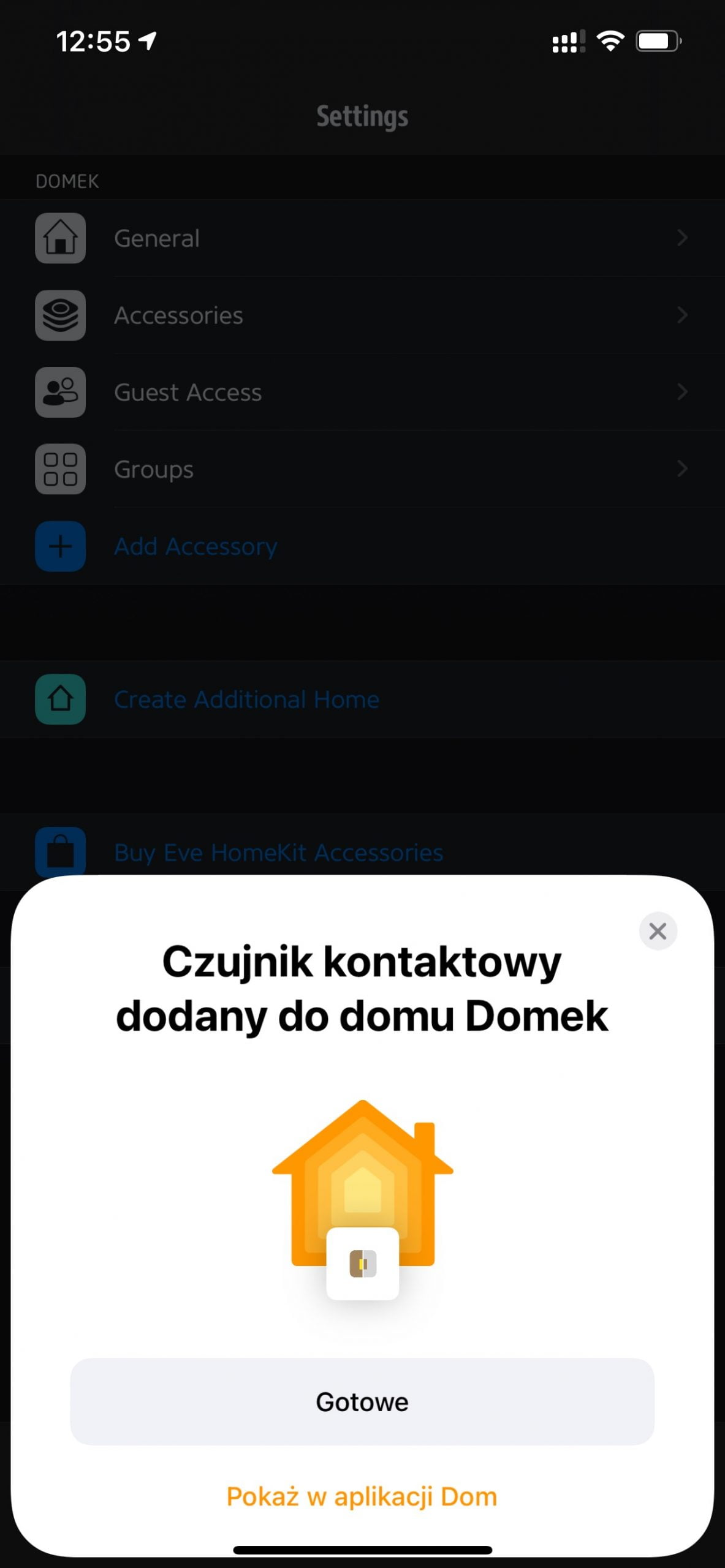Screen dimensions: 725x1568
Task: Tap Pokaż w aplikacji Dom link
Action: [362, 1496]
